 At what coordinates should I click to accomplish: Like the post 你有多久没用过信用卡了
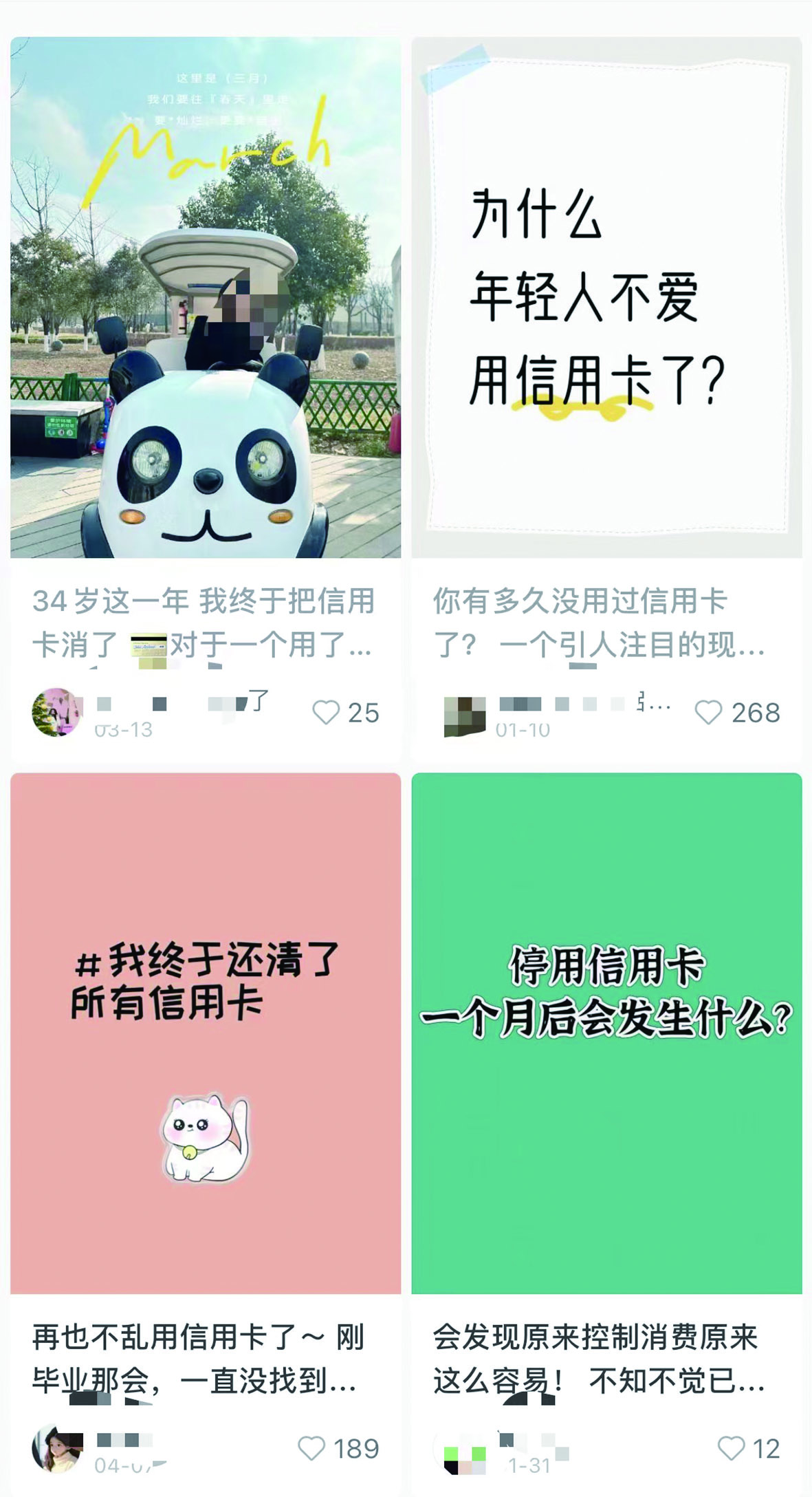(708, 713)
